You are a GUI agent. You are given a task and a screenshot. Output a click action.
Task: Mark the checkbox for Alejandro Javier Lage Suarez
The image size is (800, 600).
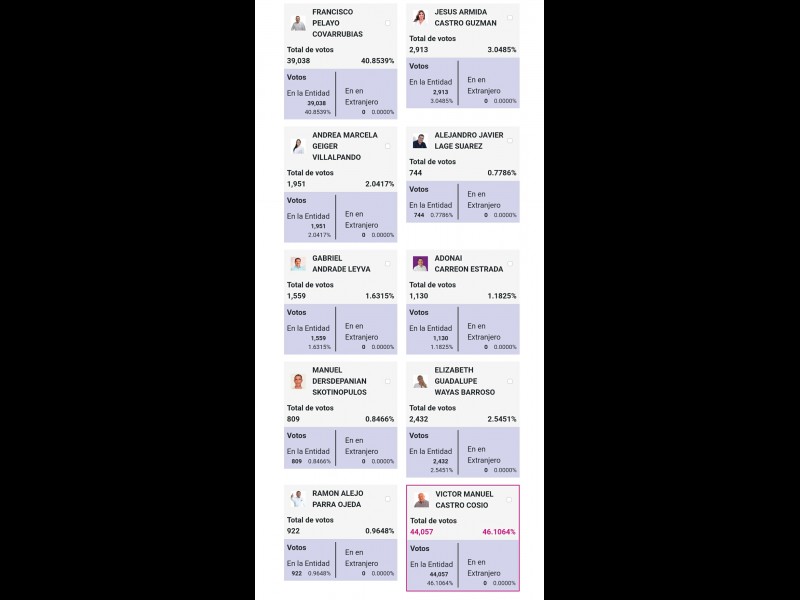click(x=510, y=141)
